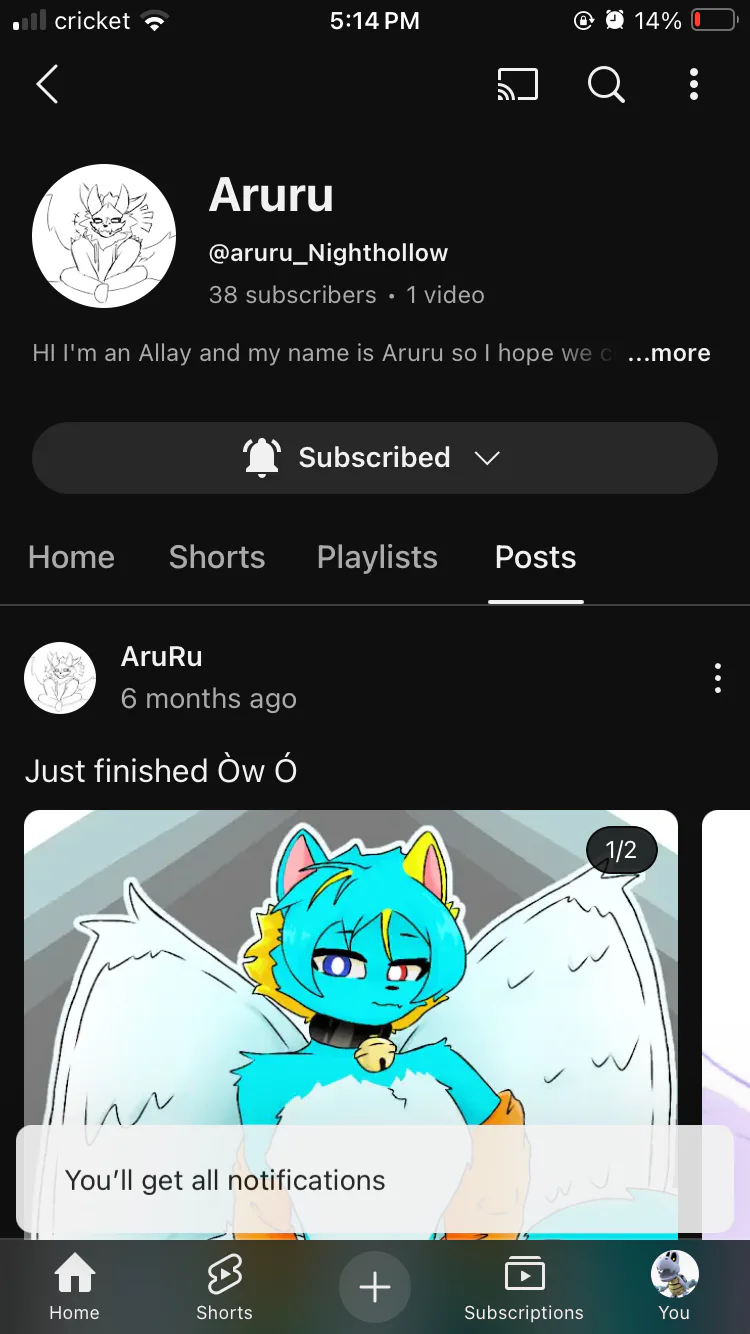Expand the channel description with ...more
This screenshot has height=1334, width=750.
tap(669, 353)
